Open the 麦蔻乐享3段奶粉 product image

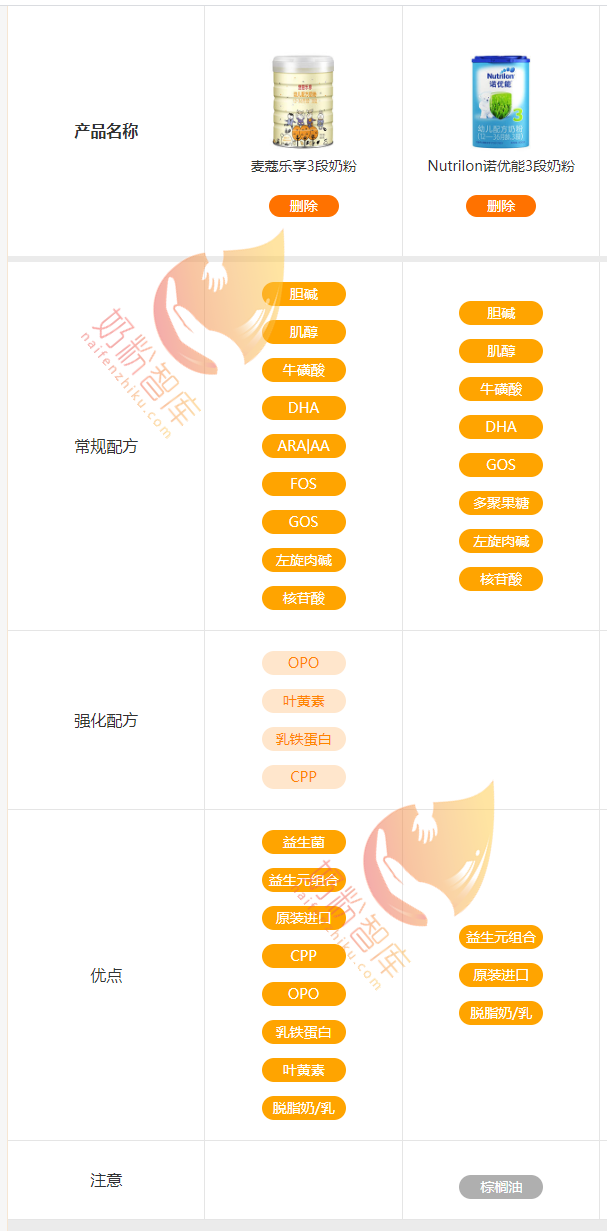pos(303,102)
